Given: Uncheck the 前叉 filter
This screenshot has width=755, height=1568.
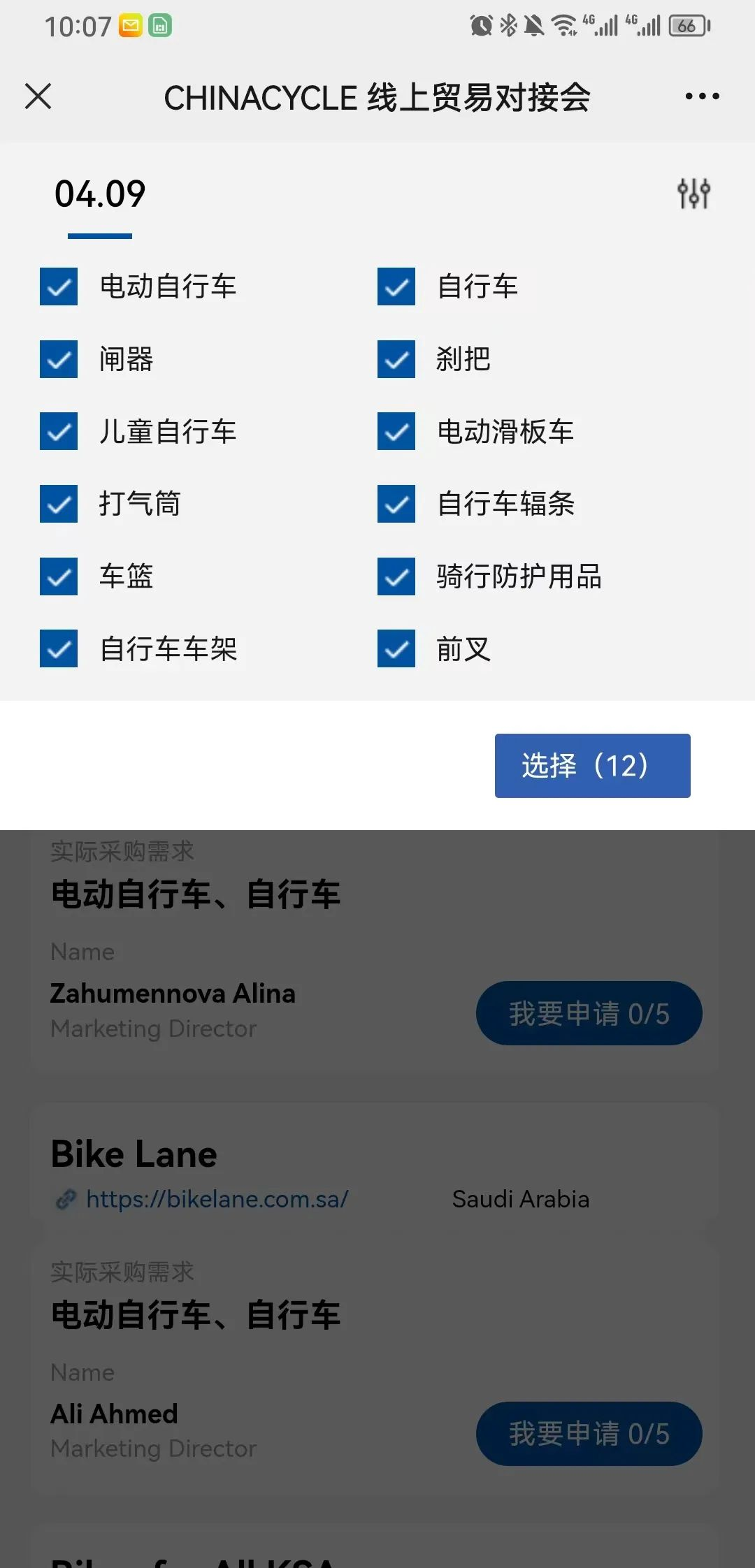Looking at the screenshot, I should tap(396, 648).
